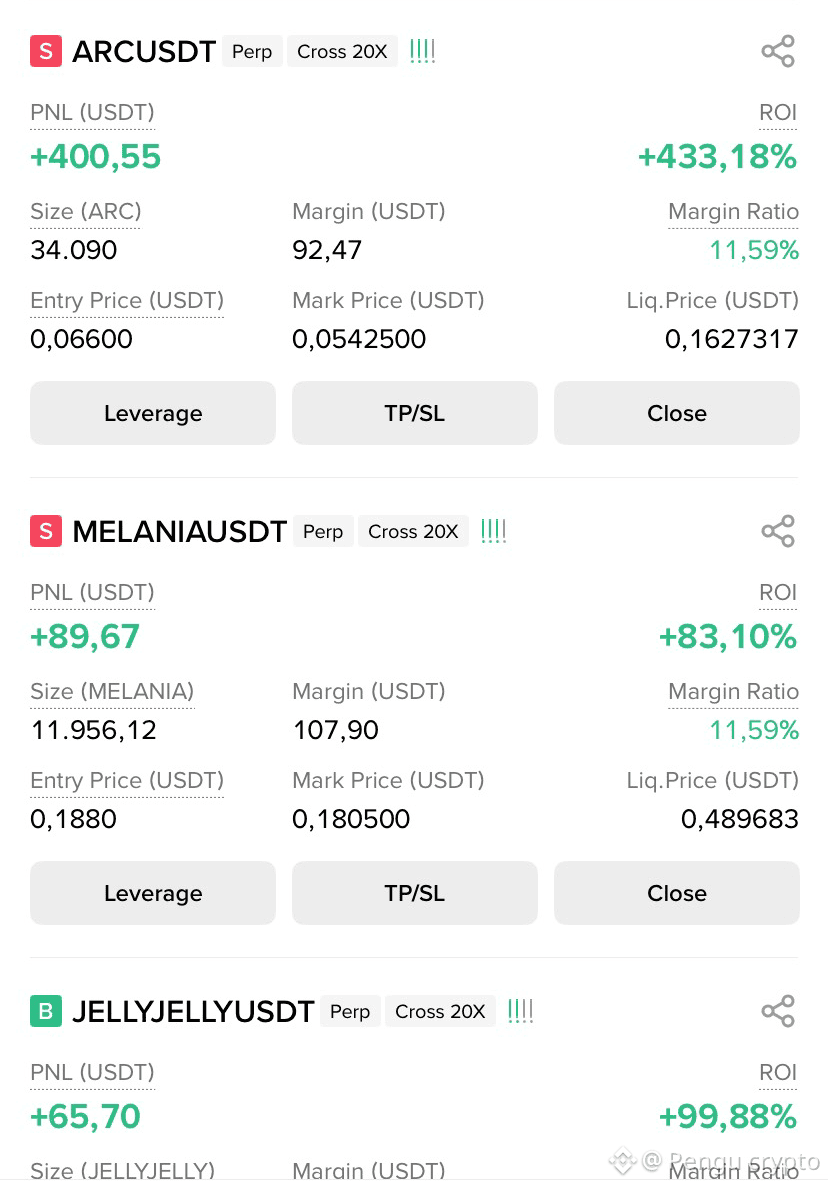
Task: Open the Cross 20X margin selector for MELANIAUSDT
Action: [413, 531]
